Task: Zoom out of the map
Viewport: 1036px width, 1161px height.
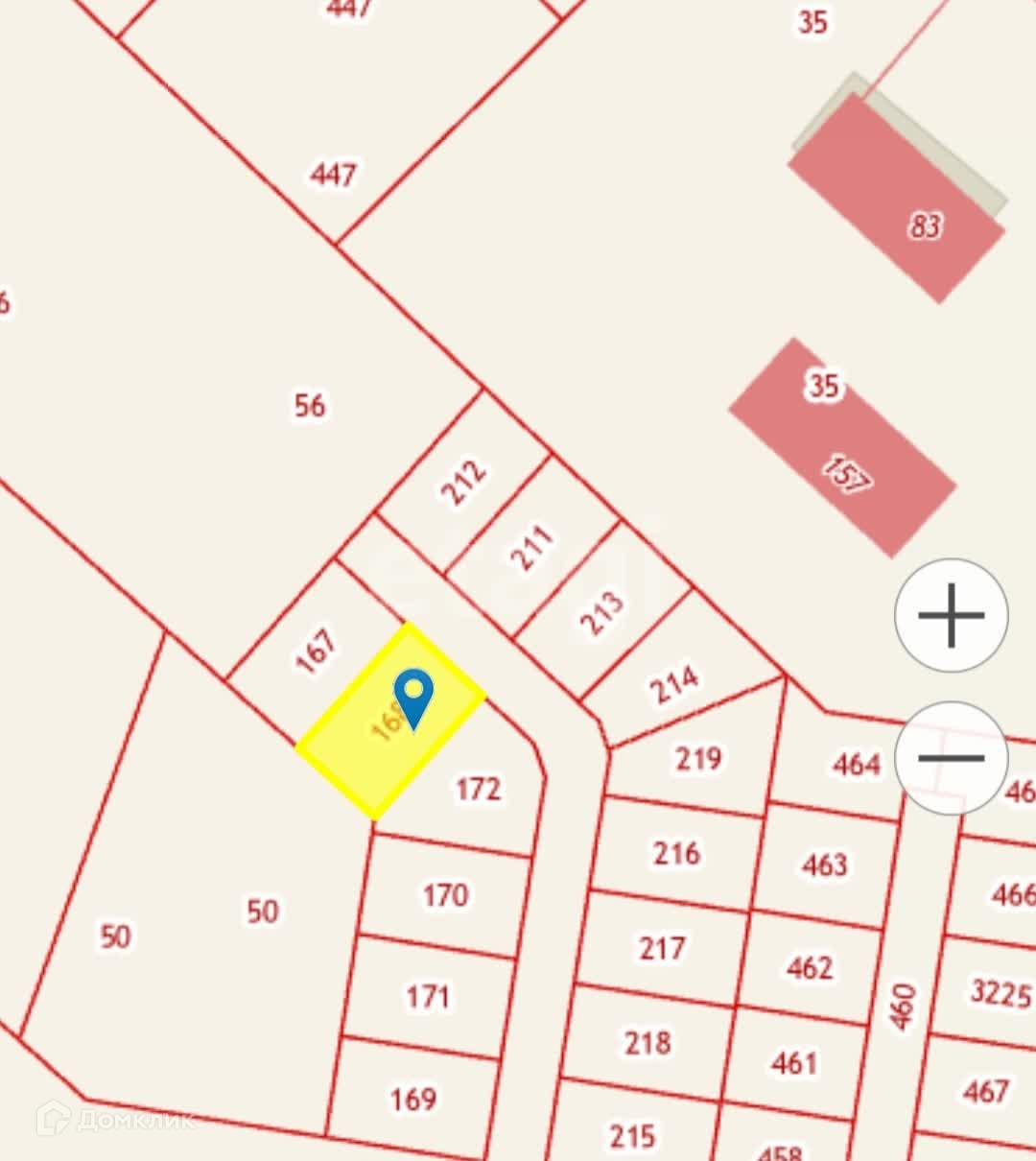Action: [951, 758]
